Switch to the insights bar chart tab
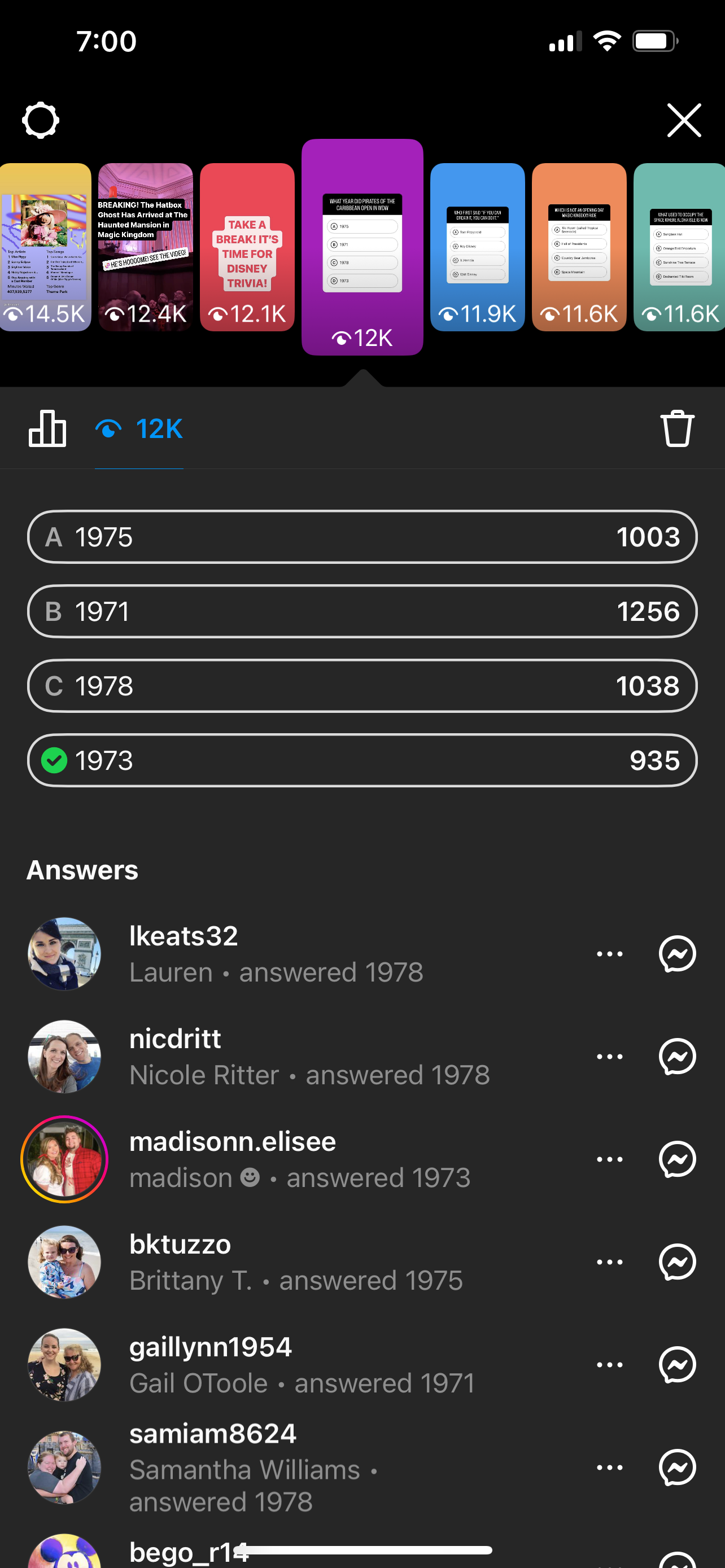Screen dimensions: 725x1568 47,428
